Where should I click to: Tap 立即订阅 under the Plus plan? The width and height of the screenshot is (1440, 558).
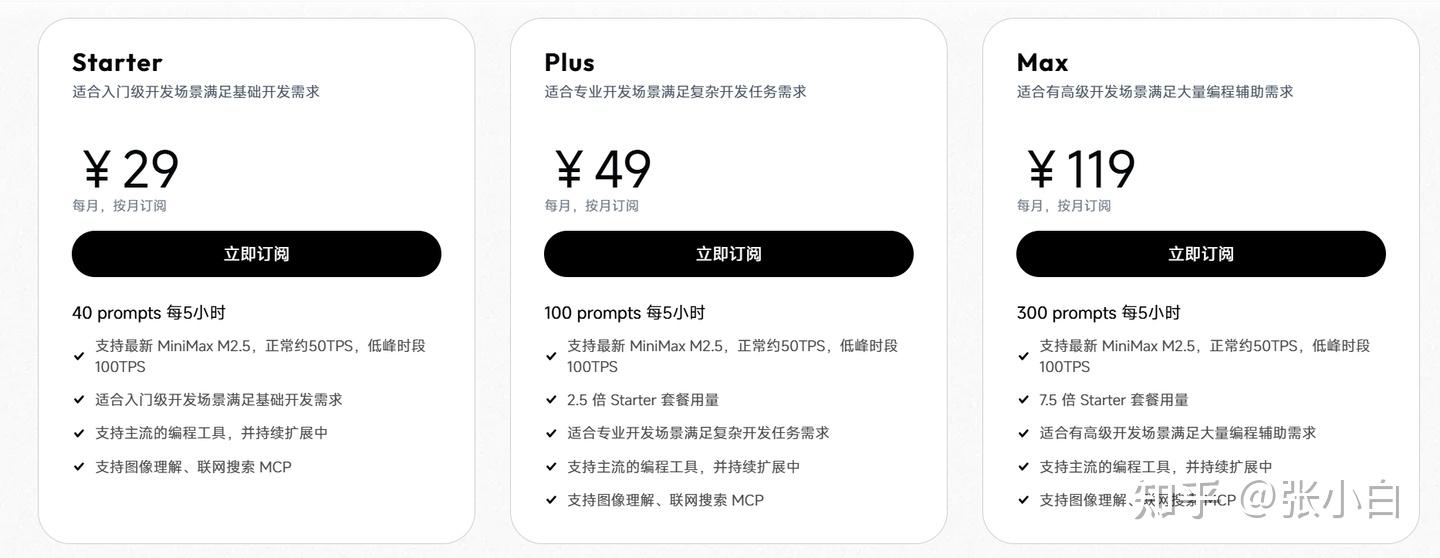pyautogui.click(x=728, y=254)
